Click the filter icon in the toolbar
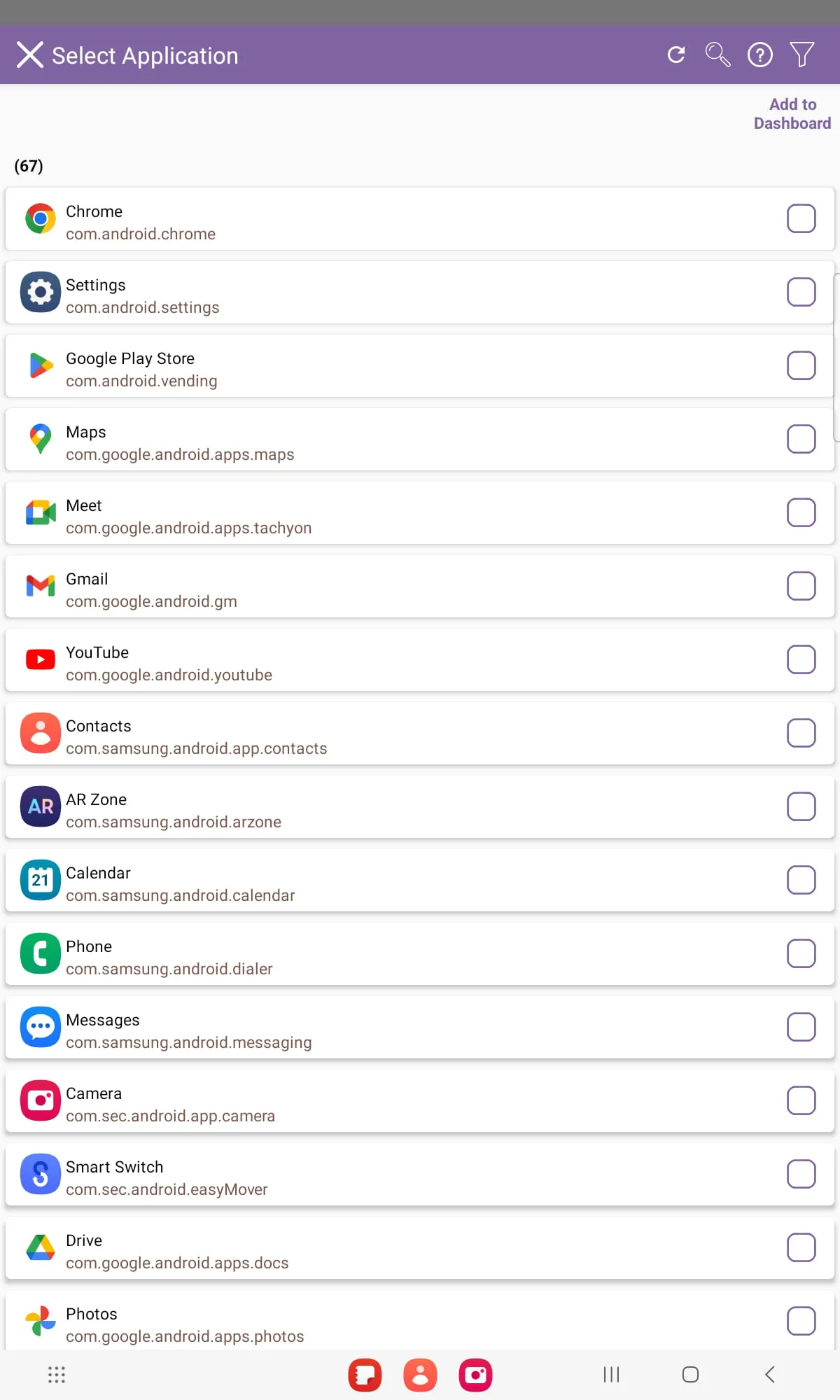Image resolution: width=840 pixels, height=1400 pixels. (x=802, y=55)
